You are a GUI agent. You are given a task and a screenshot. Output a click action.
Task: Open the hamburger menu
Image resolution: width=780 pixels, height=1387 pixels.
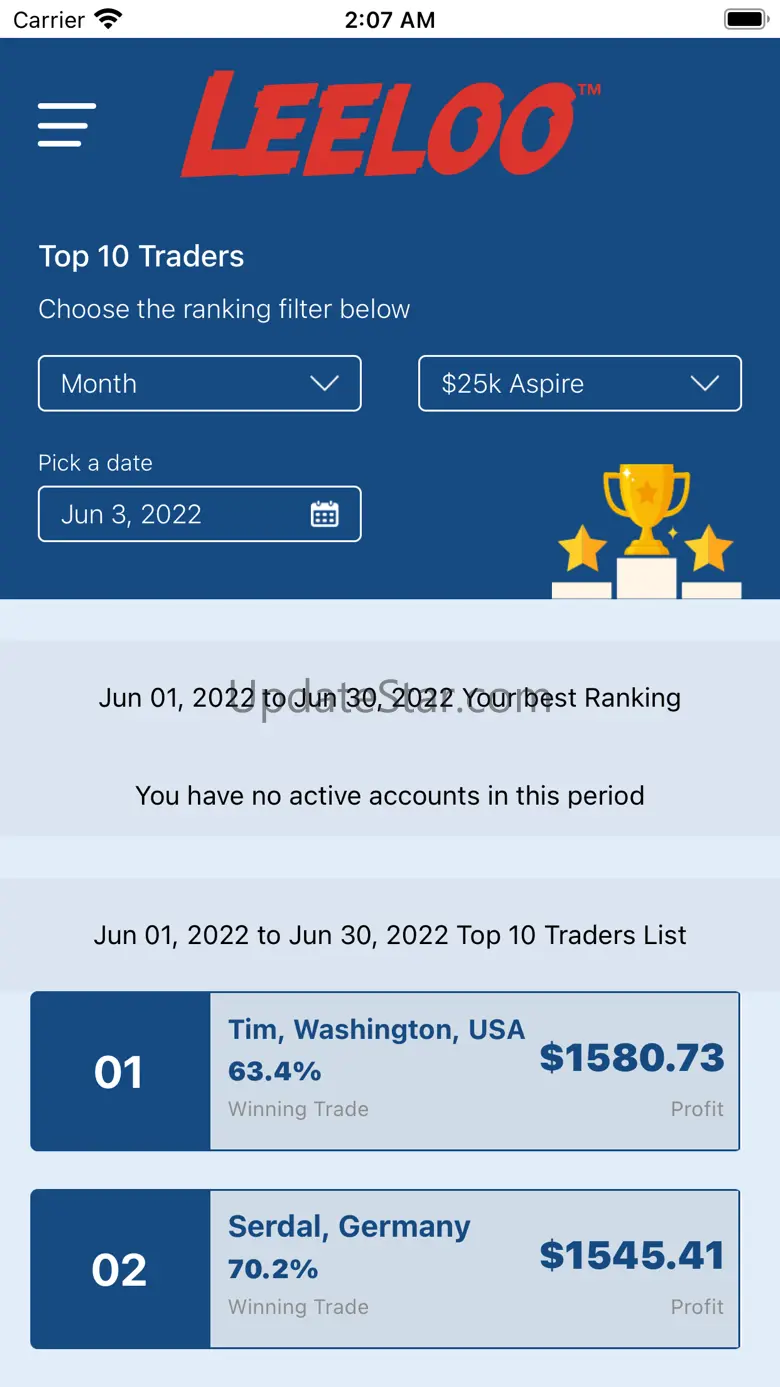point(67,125)
